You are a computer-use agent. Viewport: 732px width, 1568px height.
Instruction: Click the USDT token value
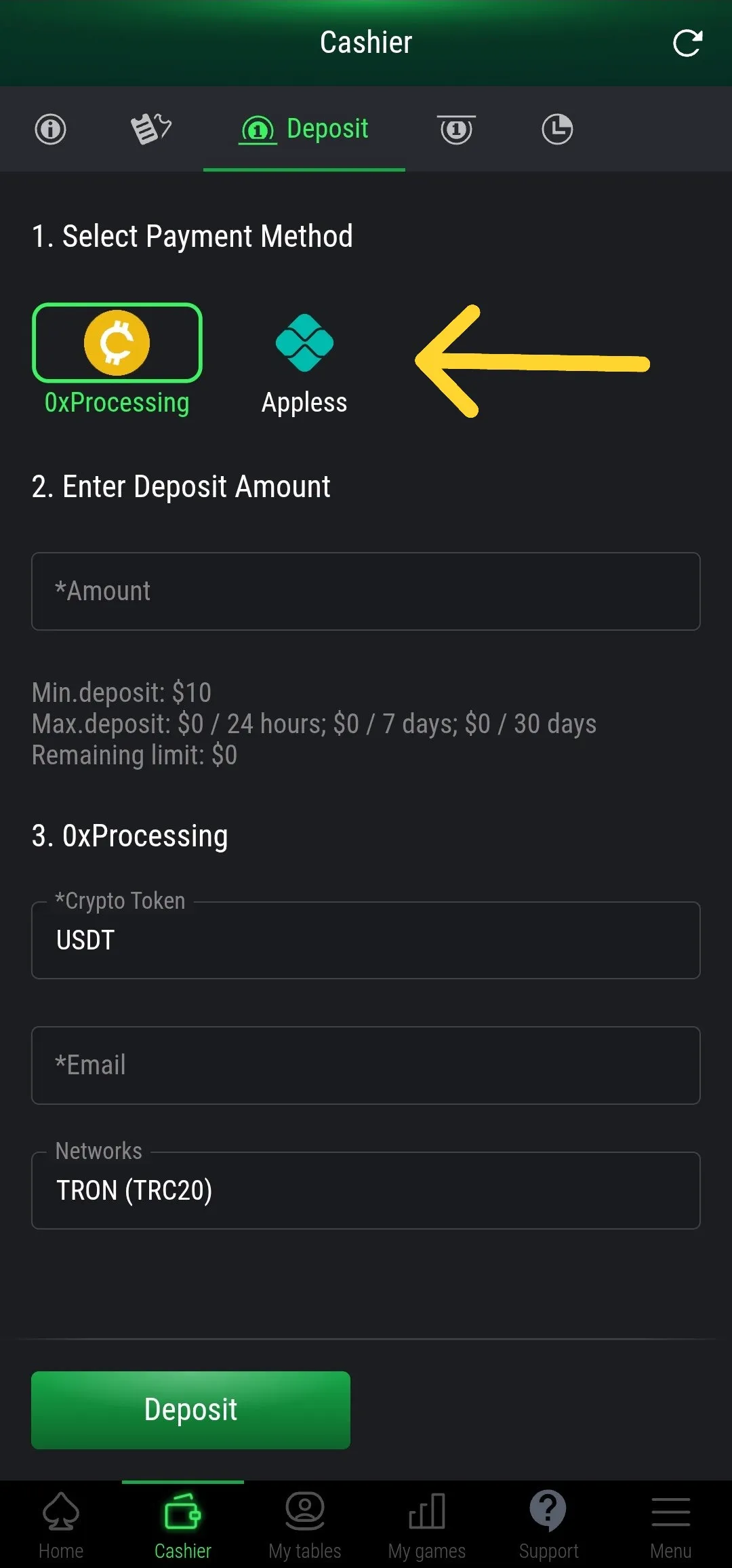coord(85,940)
